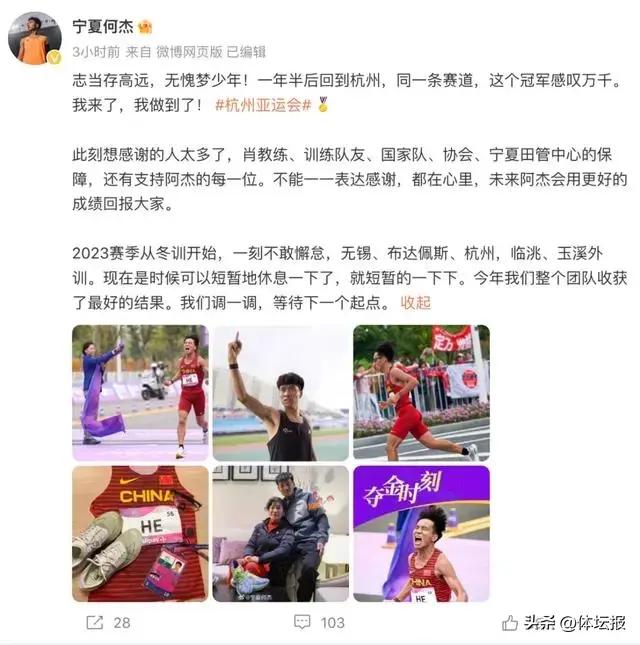Like this post with the thumbs-up
The width and height of the screenshot is (640, 645).
(x=511, y=622)
